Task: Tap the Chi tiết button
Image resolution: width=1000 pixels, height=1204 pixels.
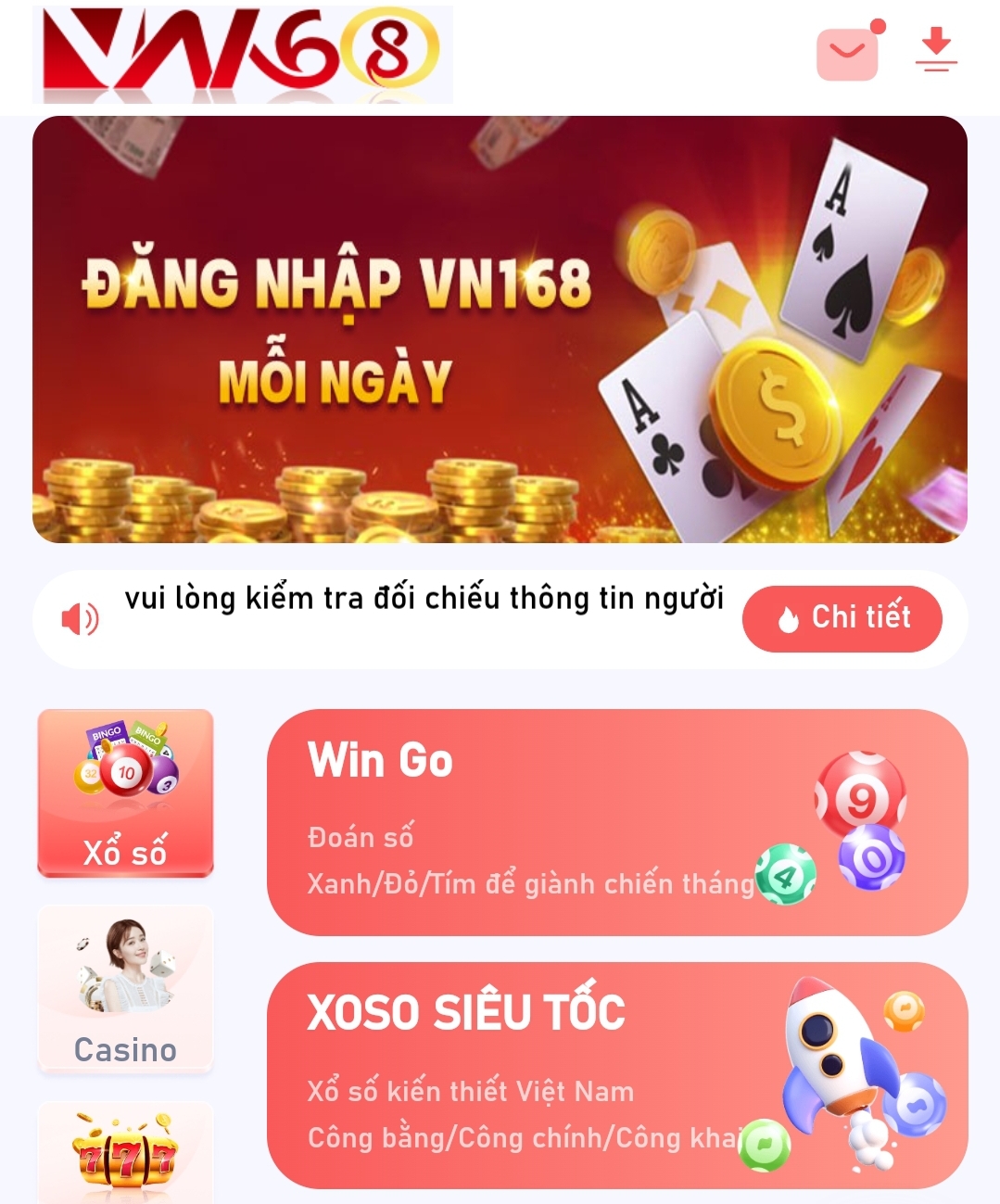Action: (x=842, y=618)
